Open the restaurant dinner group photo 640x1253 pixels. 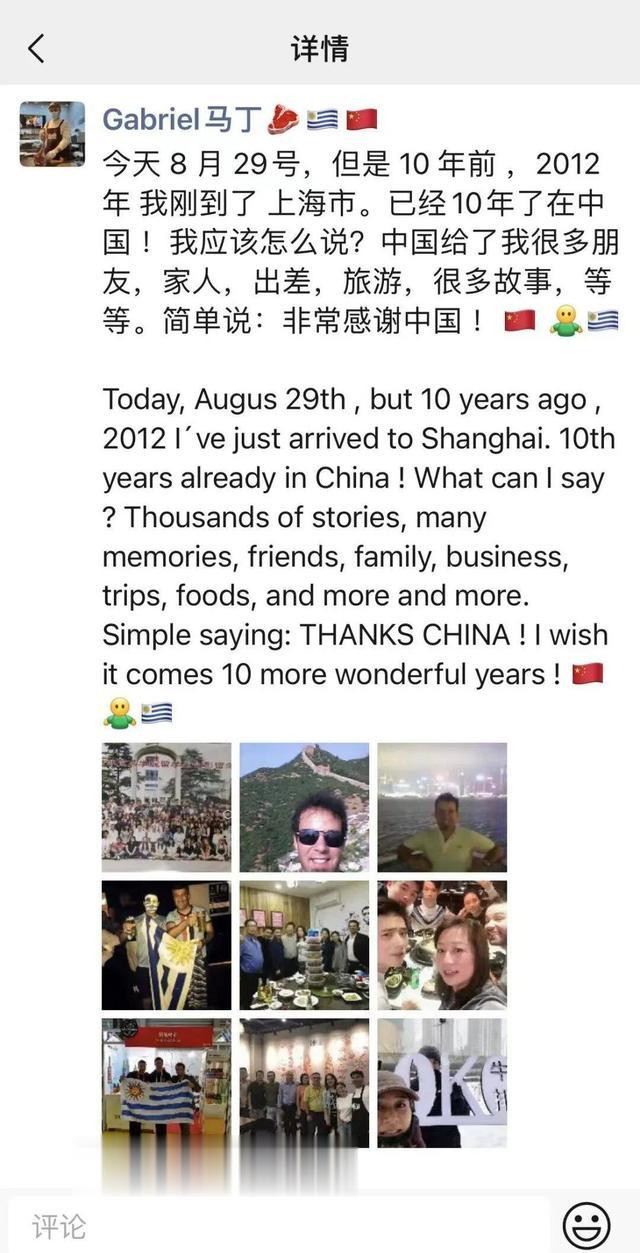point(304,945)
